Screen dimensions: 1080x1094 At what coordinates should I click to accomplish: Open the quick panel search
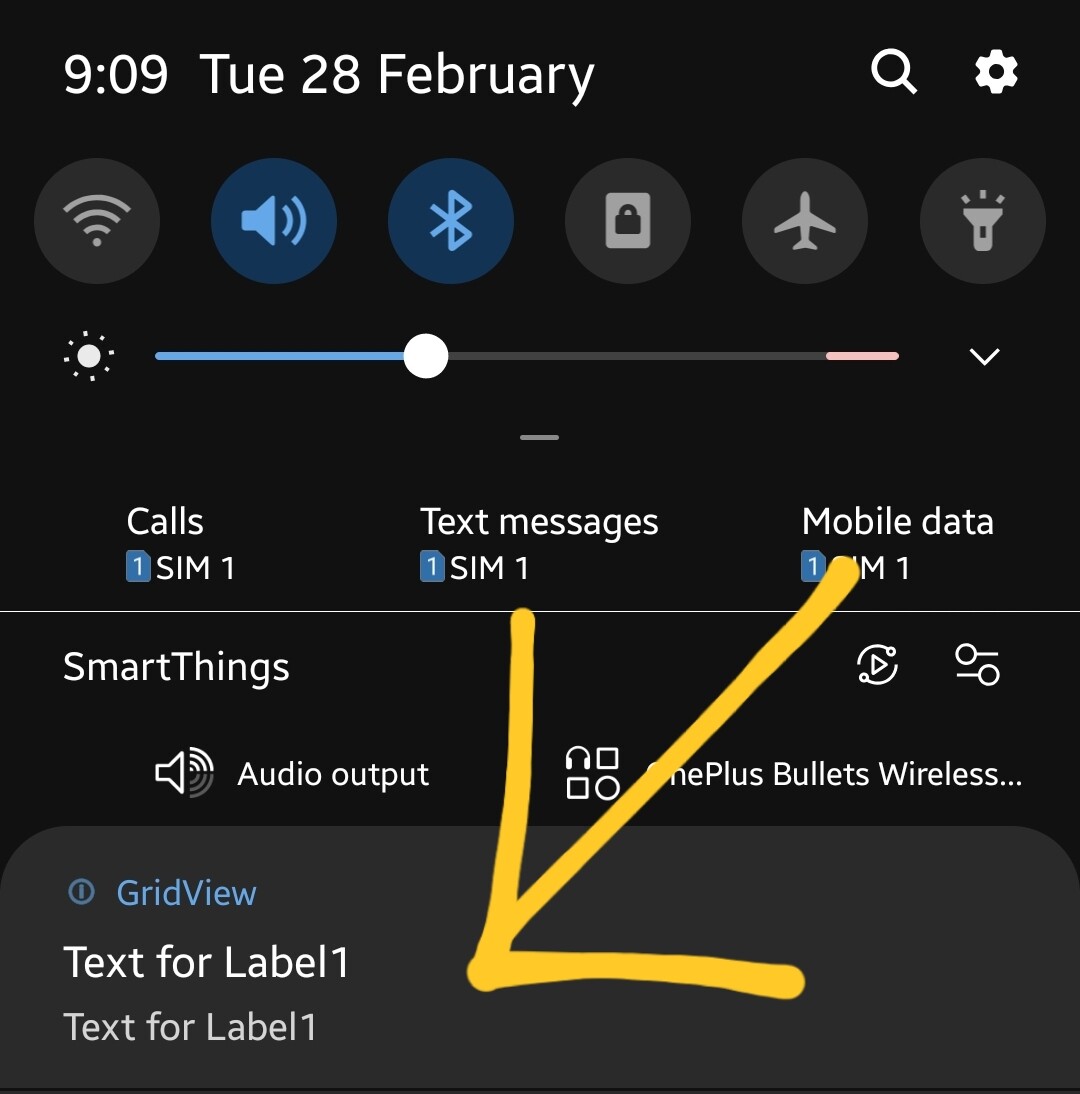click(x=893, y=72)
